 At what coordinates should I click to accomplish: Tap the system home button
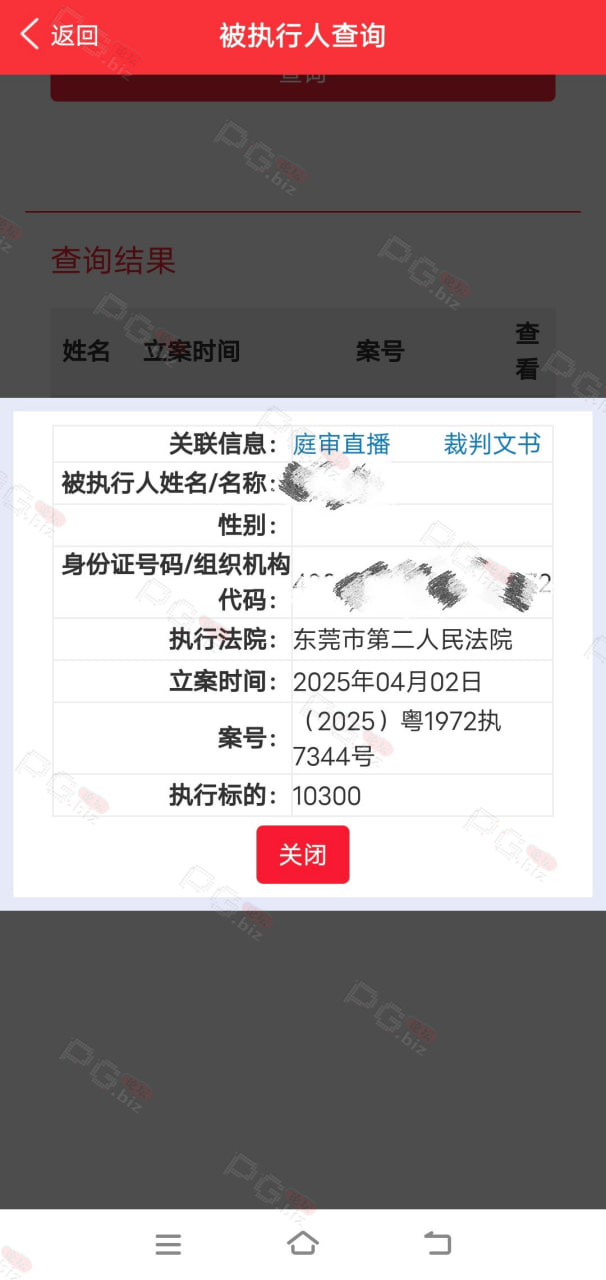coord(303,1243)
